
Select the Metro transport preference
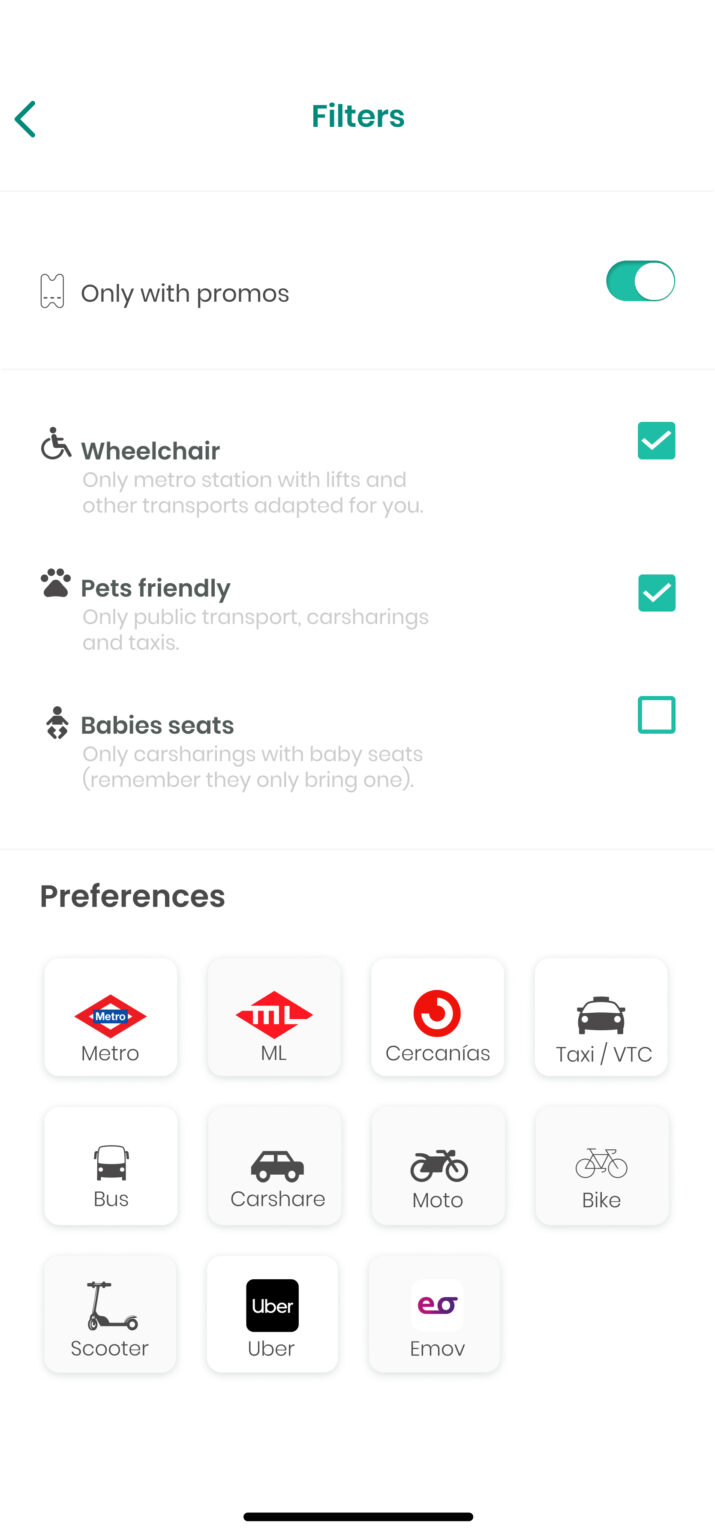(x=111, y=1017)
